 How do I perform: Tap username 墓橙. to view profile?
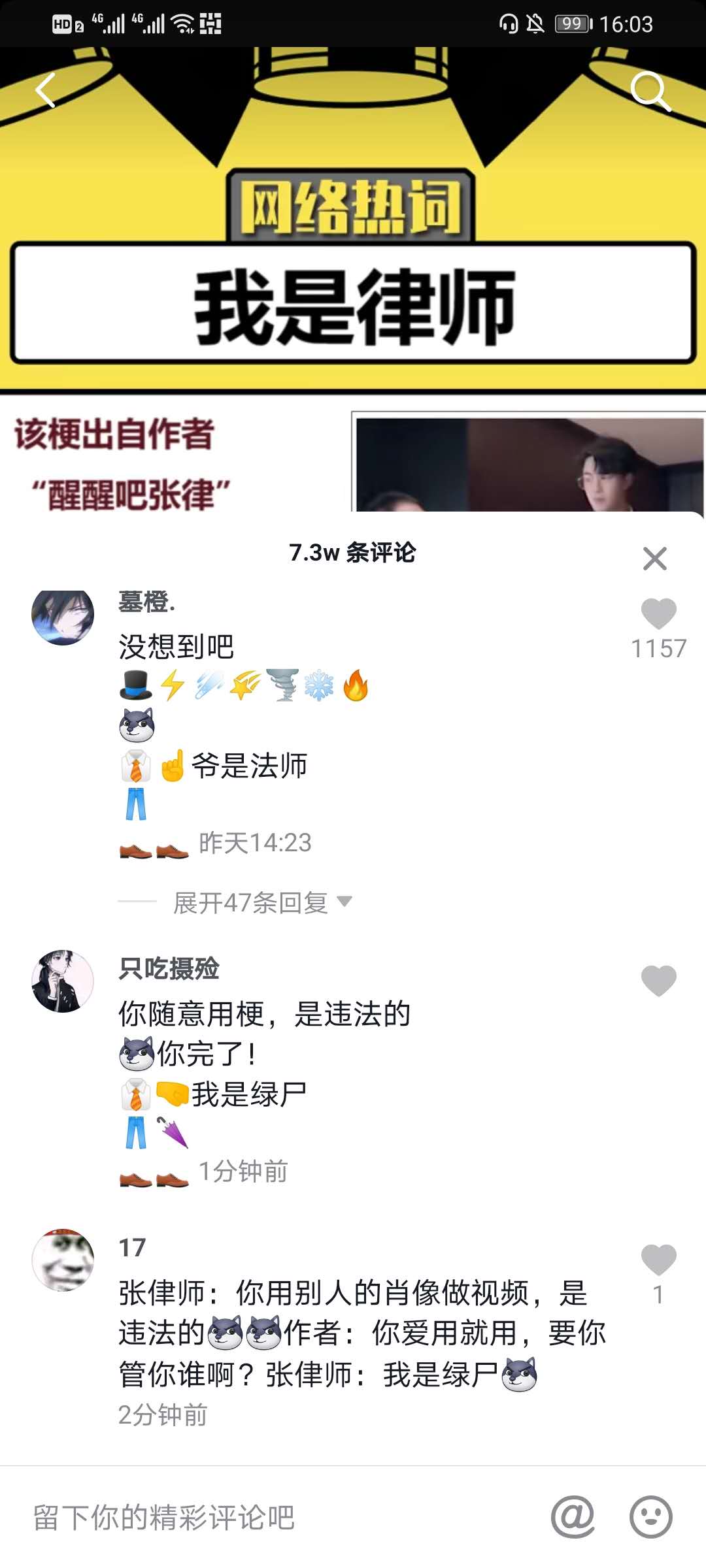pyautogui.click(x=146, y=601)
